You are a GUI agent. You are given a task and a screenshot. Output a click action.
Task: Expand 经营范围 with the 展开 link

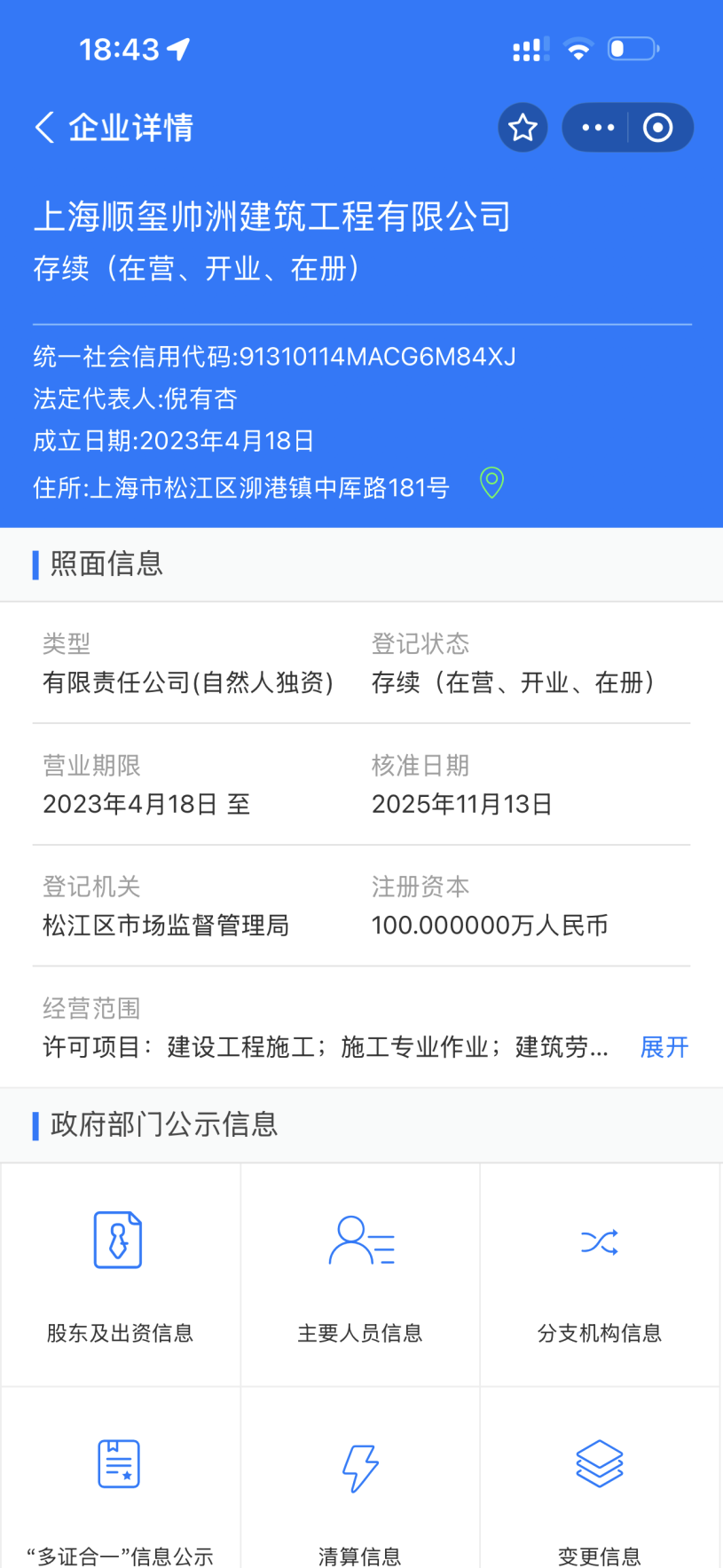[664, 1047]
